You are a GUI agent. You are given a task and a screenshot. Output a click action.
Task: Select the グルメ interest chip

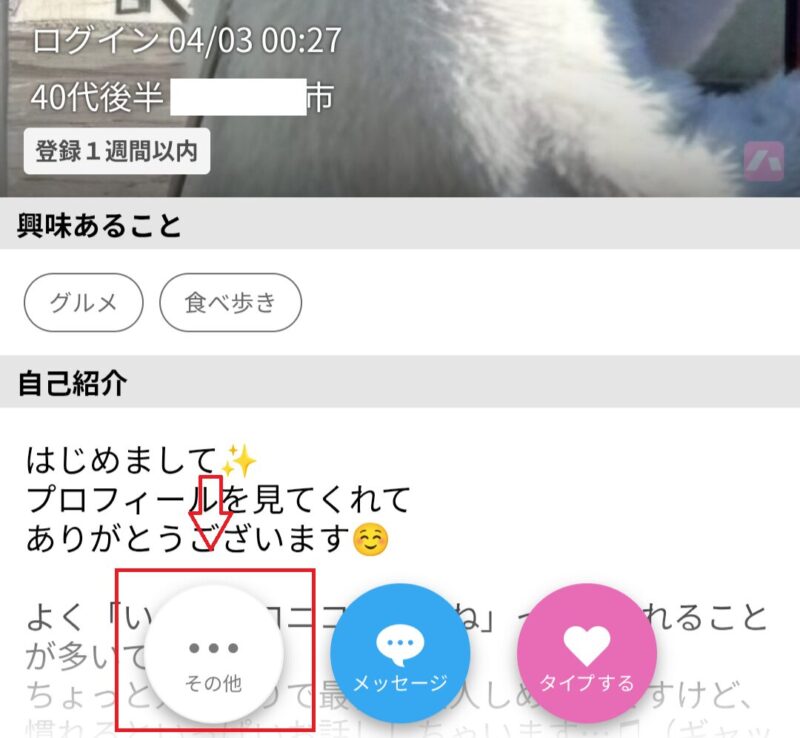84,302
